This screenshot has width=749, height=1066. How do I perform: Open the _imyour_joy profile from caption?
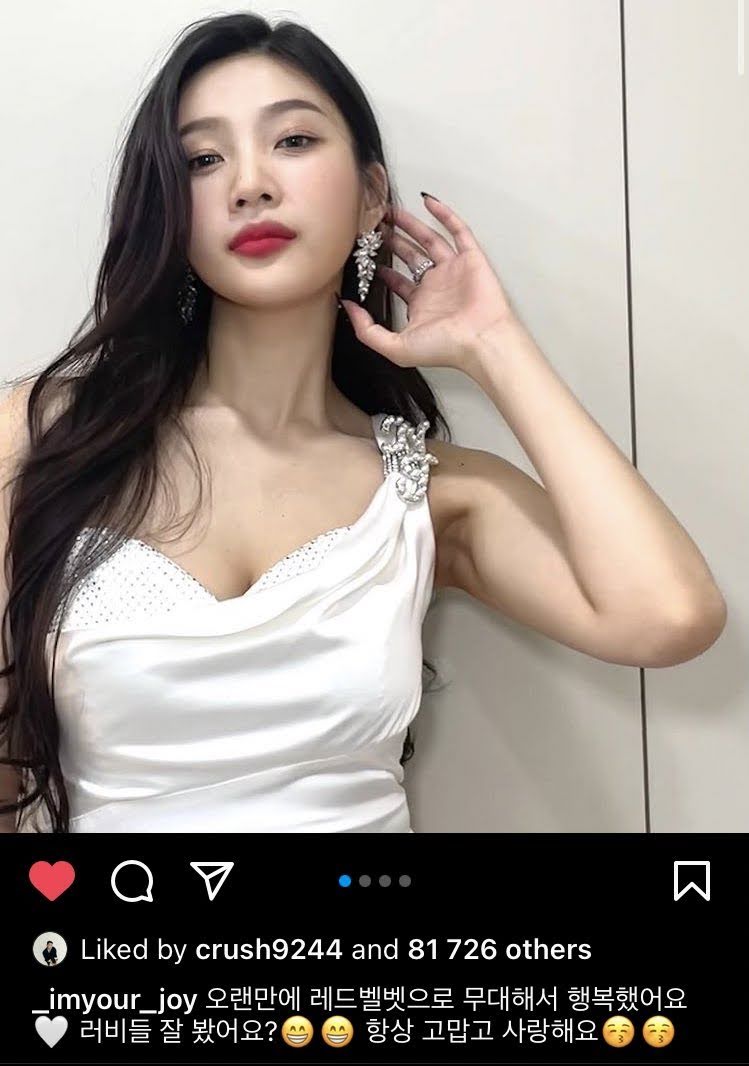(116, 998)
